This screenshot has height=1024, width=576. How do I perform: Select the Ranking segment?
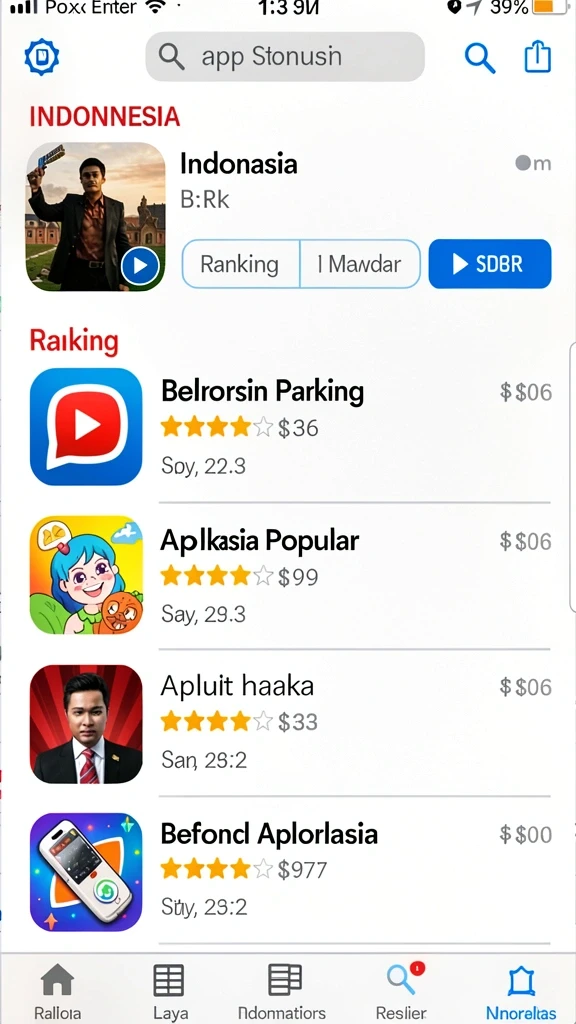pos(240,264)
